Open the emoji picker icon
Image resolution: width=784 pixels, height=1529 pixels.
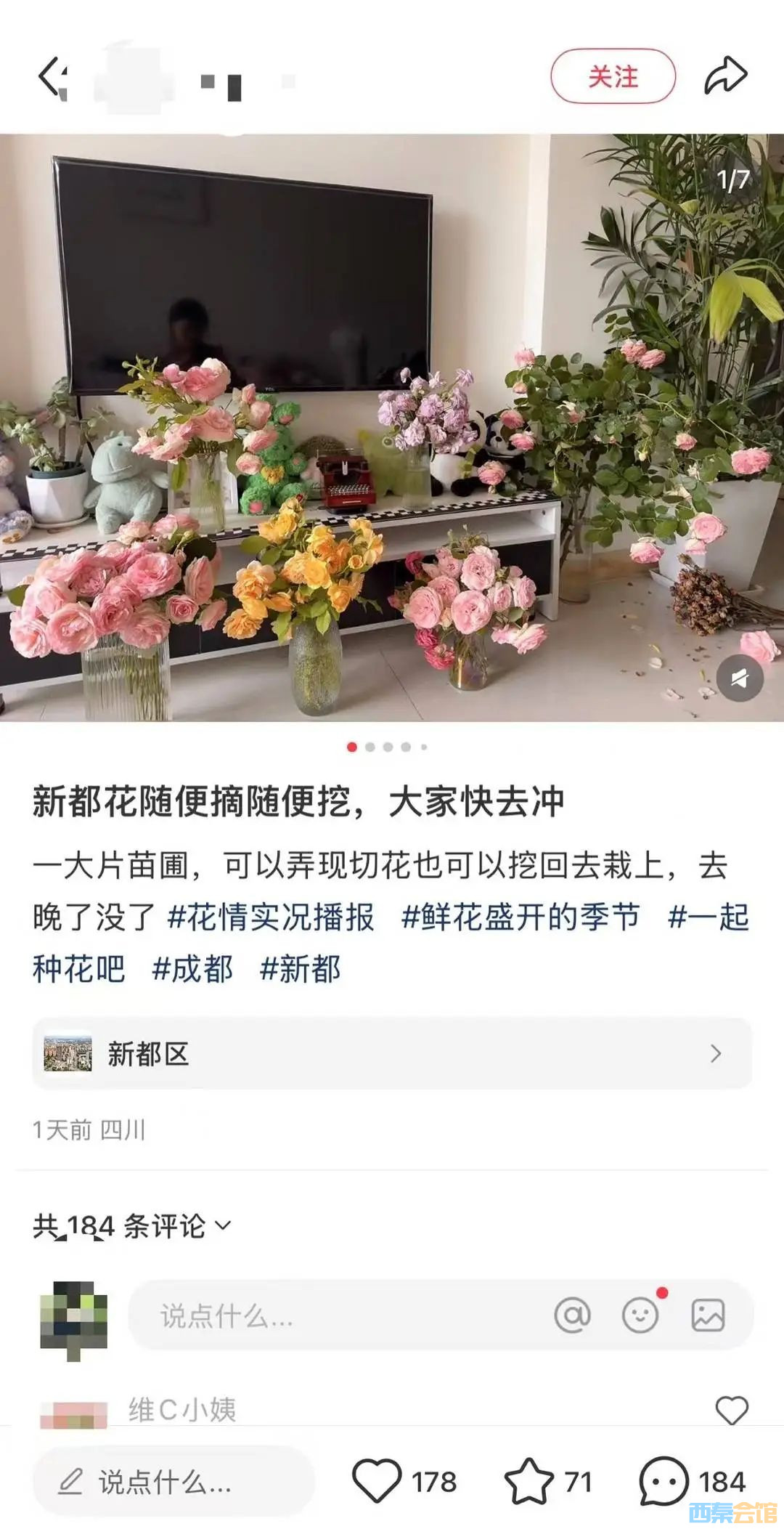coord(640,1315)
